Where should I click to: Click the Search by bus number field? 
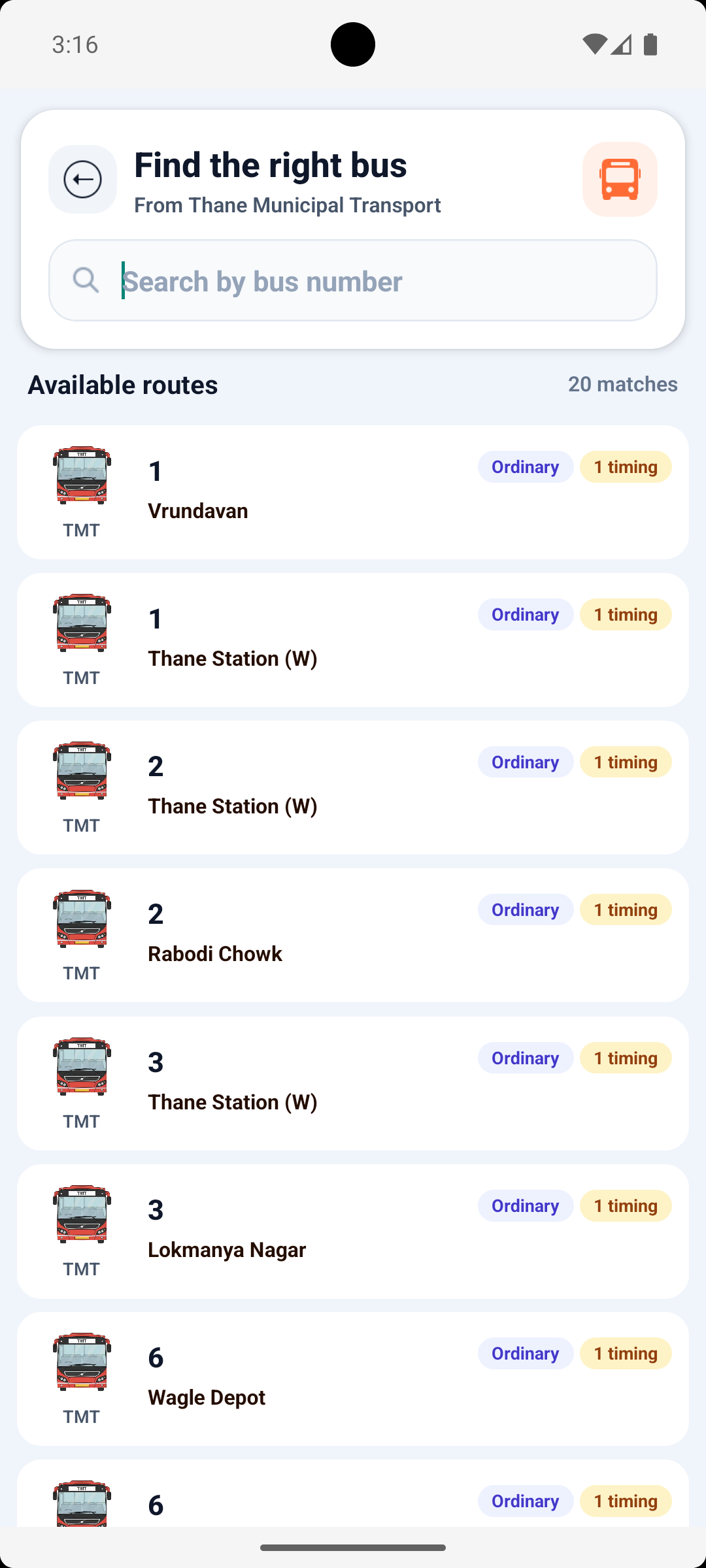pos(353,280)
